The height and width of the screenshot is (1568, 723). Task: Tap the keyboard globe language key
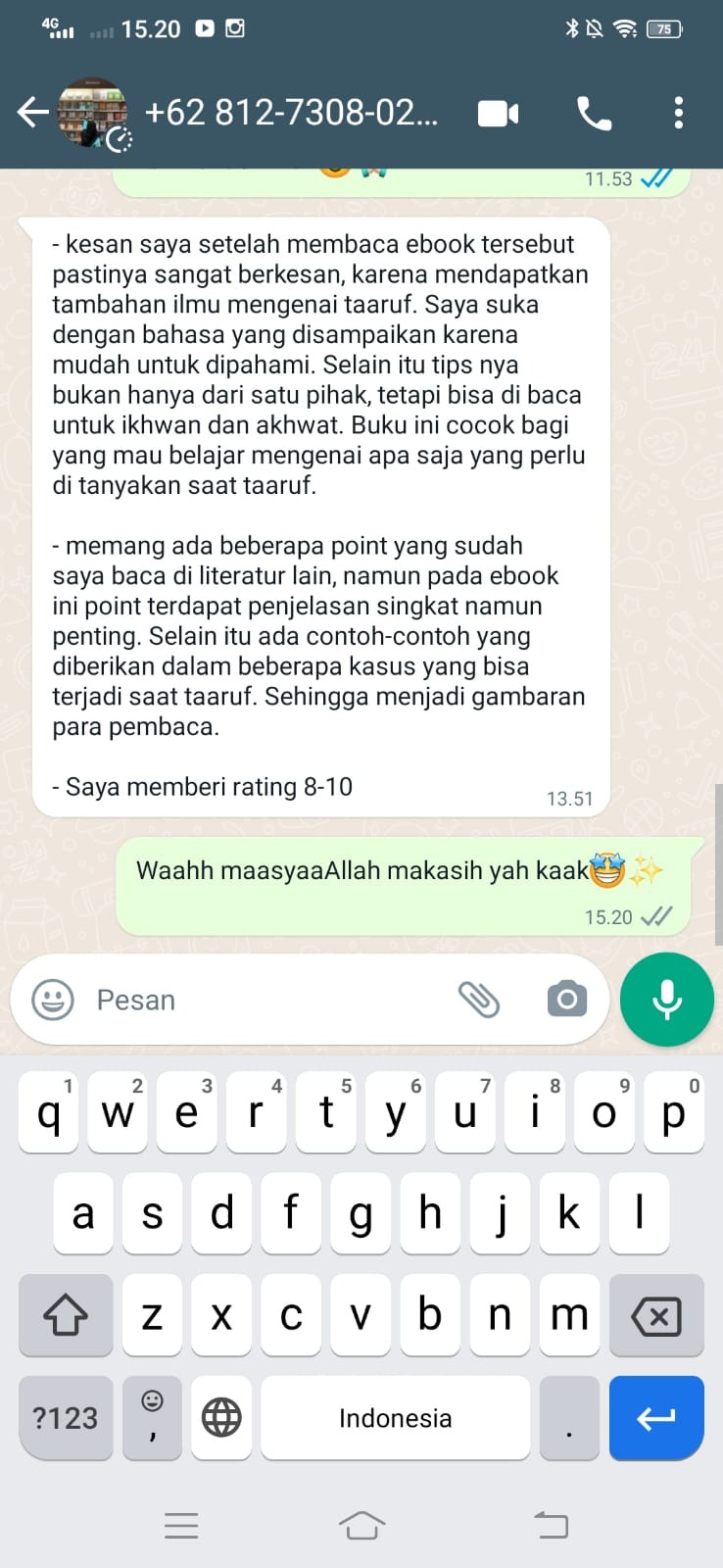[221, 1418]
